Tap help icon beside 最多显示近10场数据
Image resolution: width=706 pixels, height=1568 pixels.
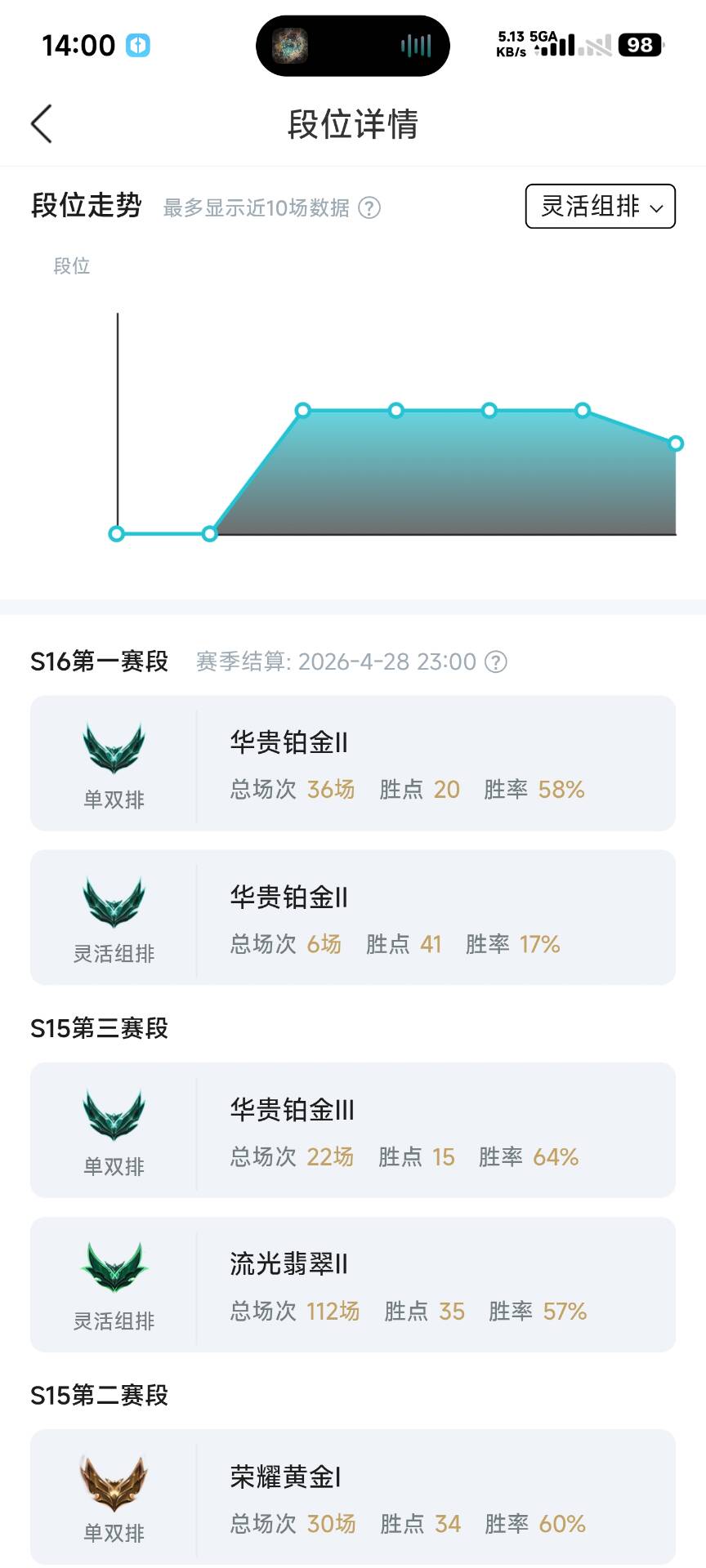(x=369, y=208)
